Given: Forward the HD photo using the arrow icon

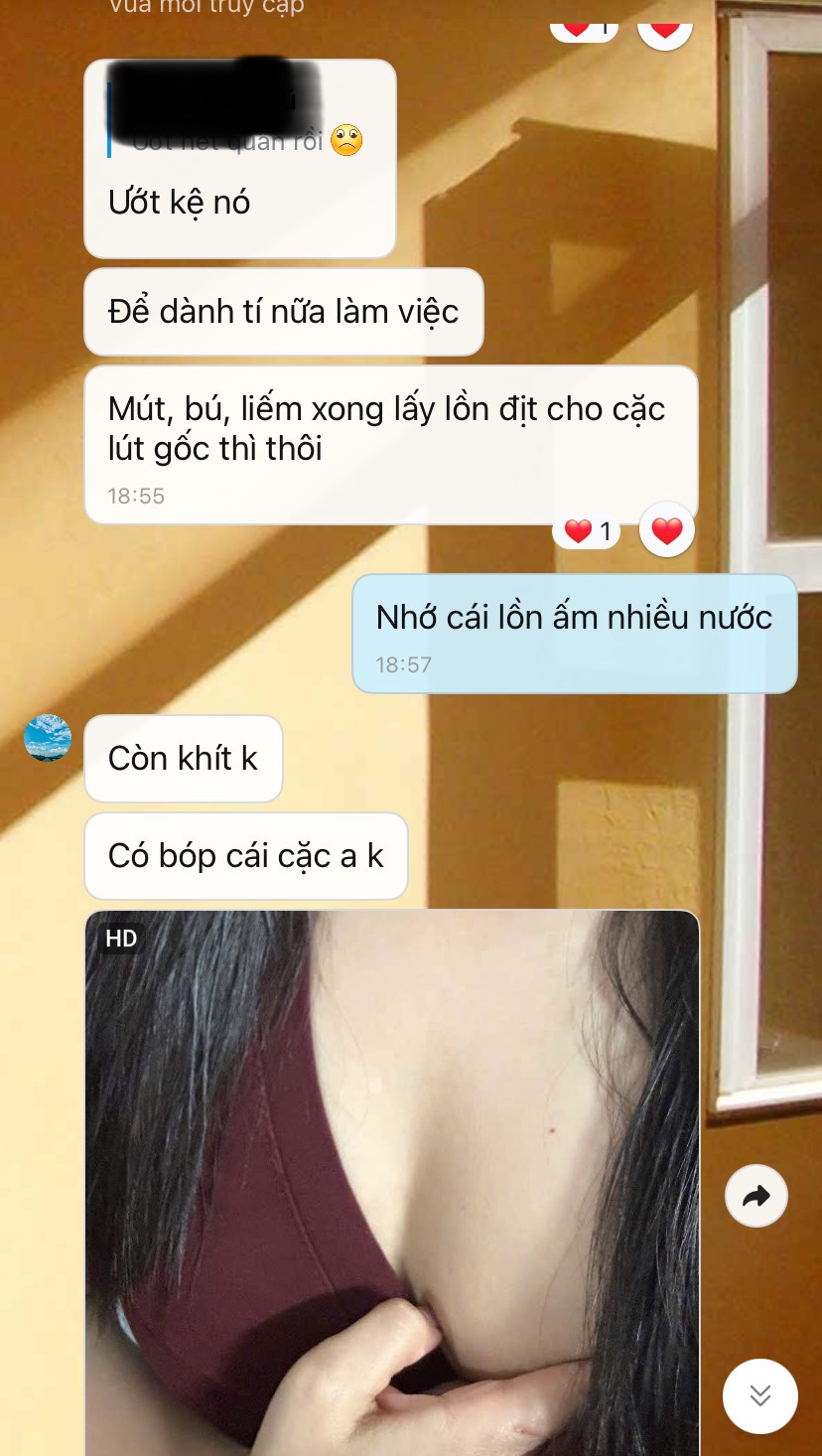Looking at the screenshot, I should click(x=755, y=1197).
